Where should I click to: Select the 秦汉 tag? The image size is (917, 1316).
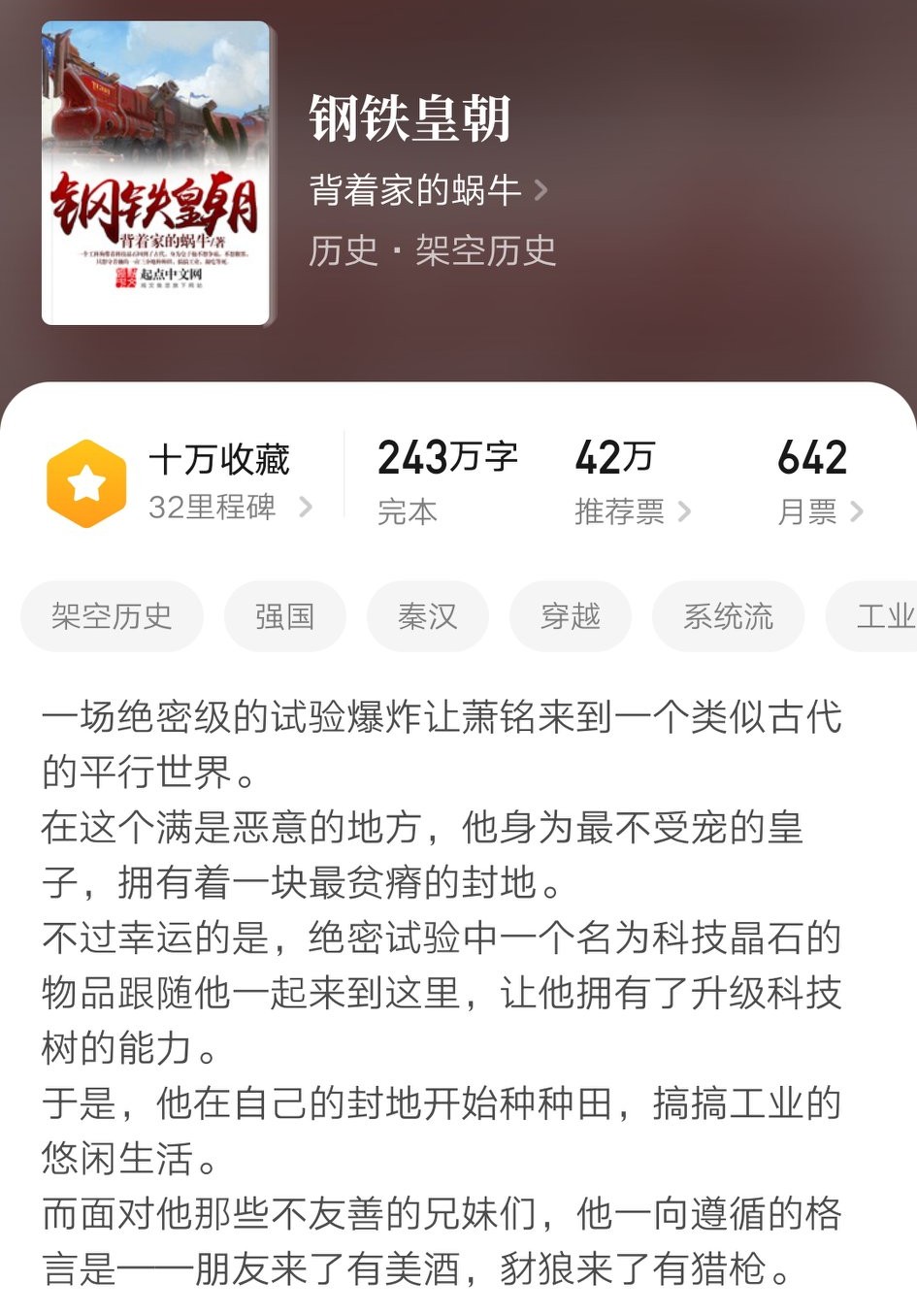tap(427, 615)
